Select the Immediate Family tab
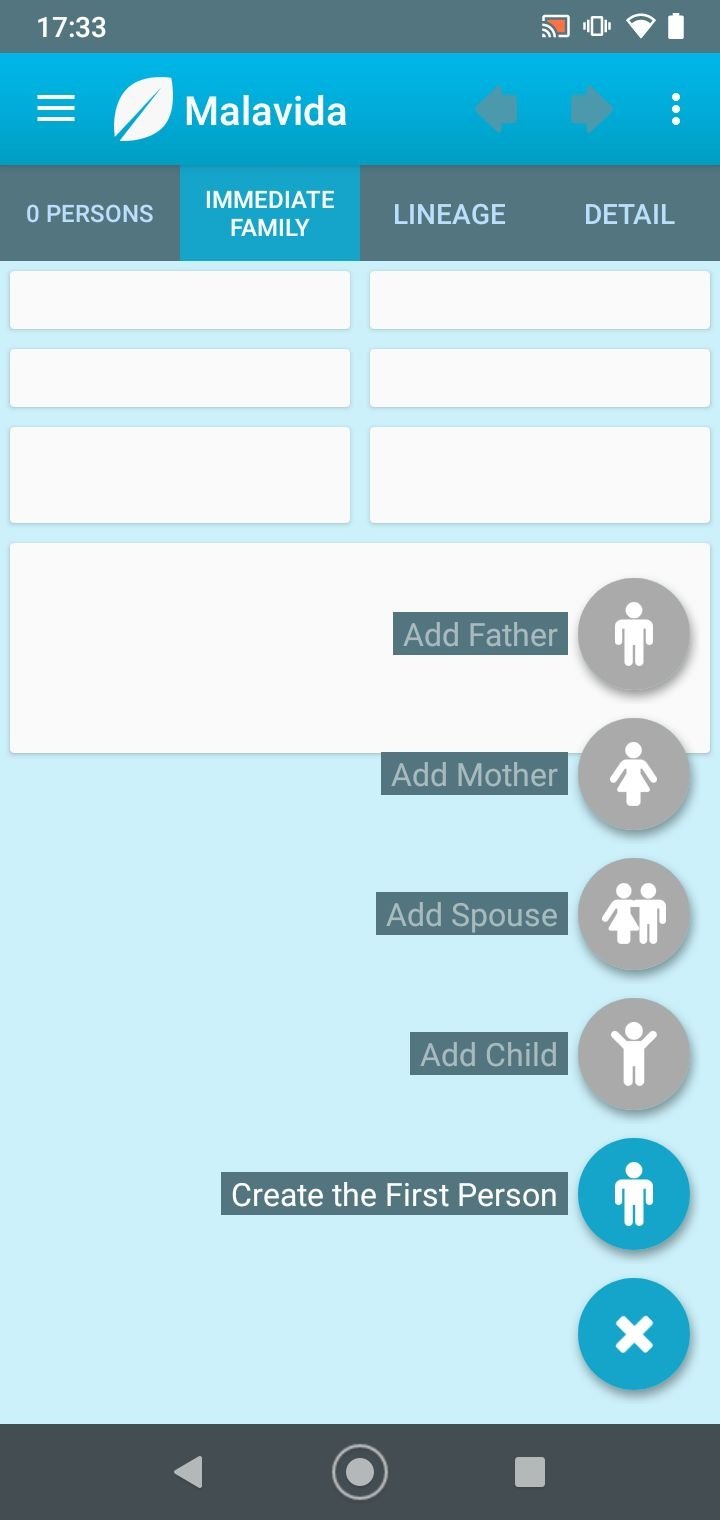This screenshot has height=1520, width=720. [270, 214]
